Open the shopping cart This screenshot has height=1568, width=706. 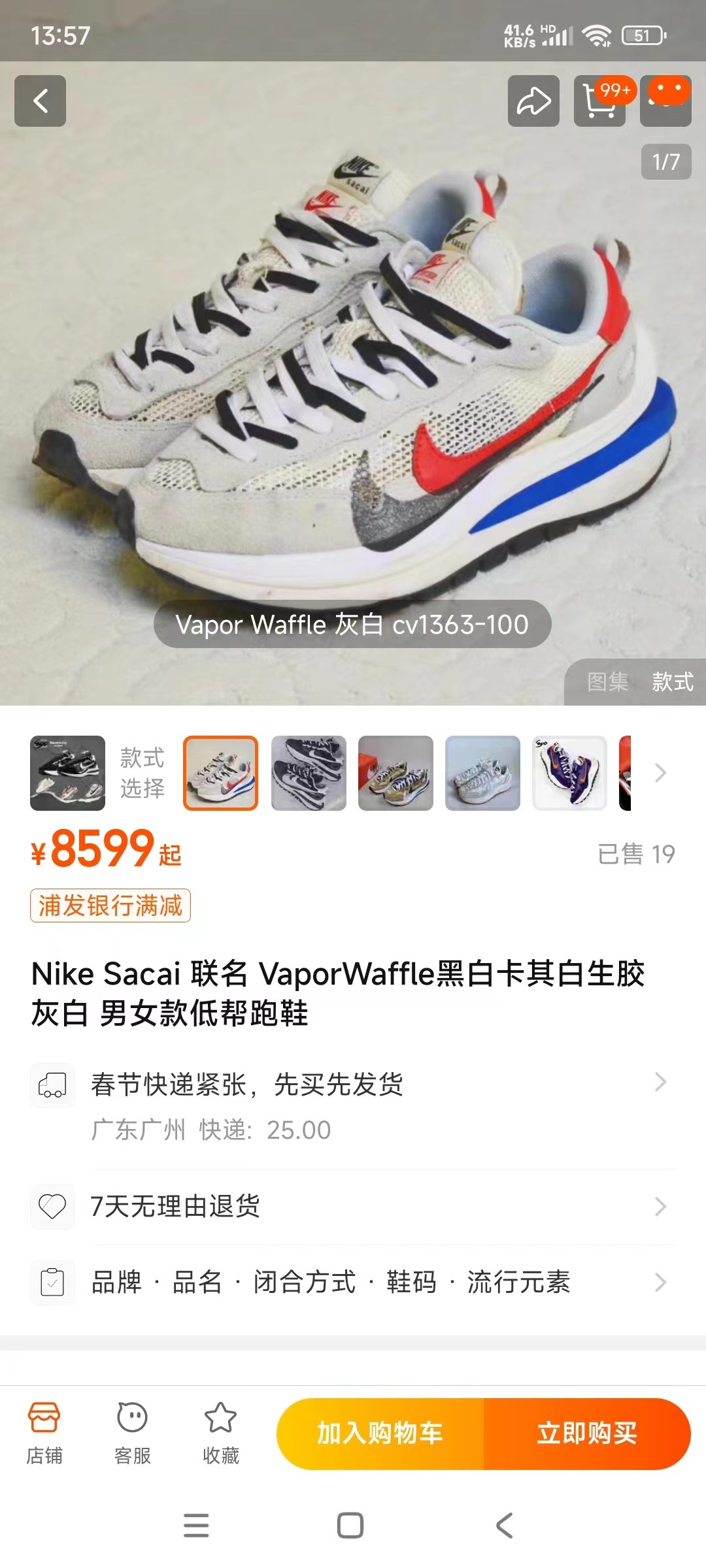[599, 101]
